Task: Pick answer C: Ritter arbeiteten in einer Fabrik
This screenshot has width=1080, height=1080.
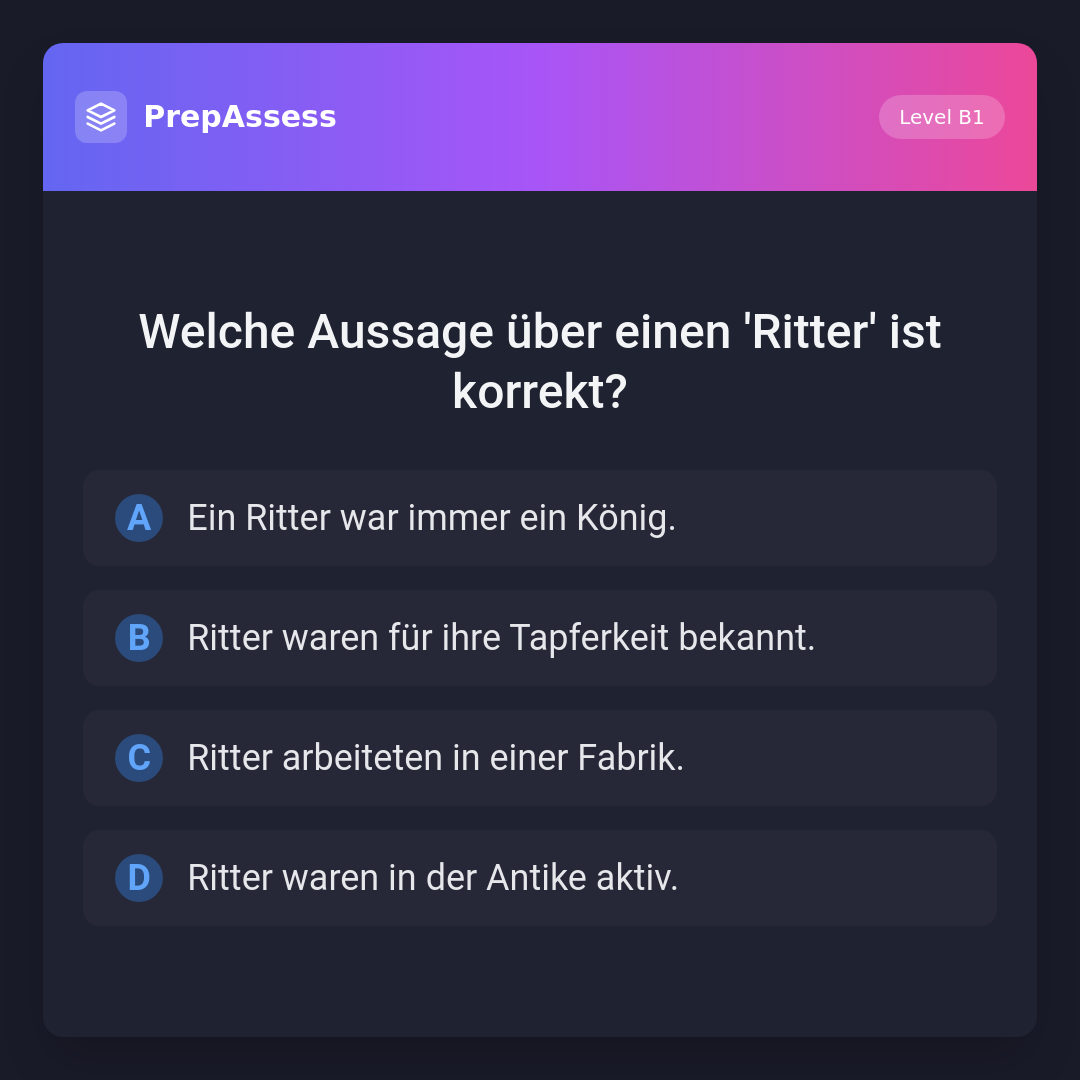Action: coord(539,758)
